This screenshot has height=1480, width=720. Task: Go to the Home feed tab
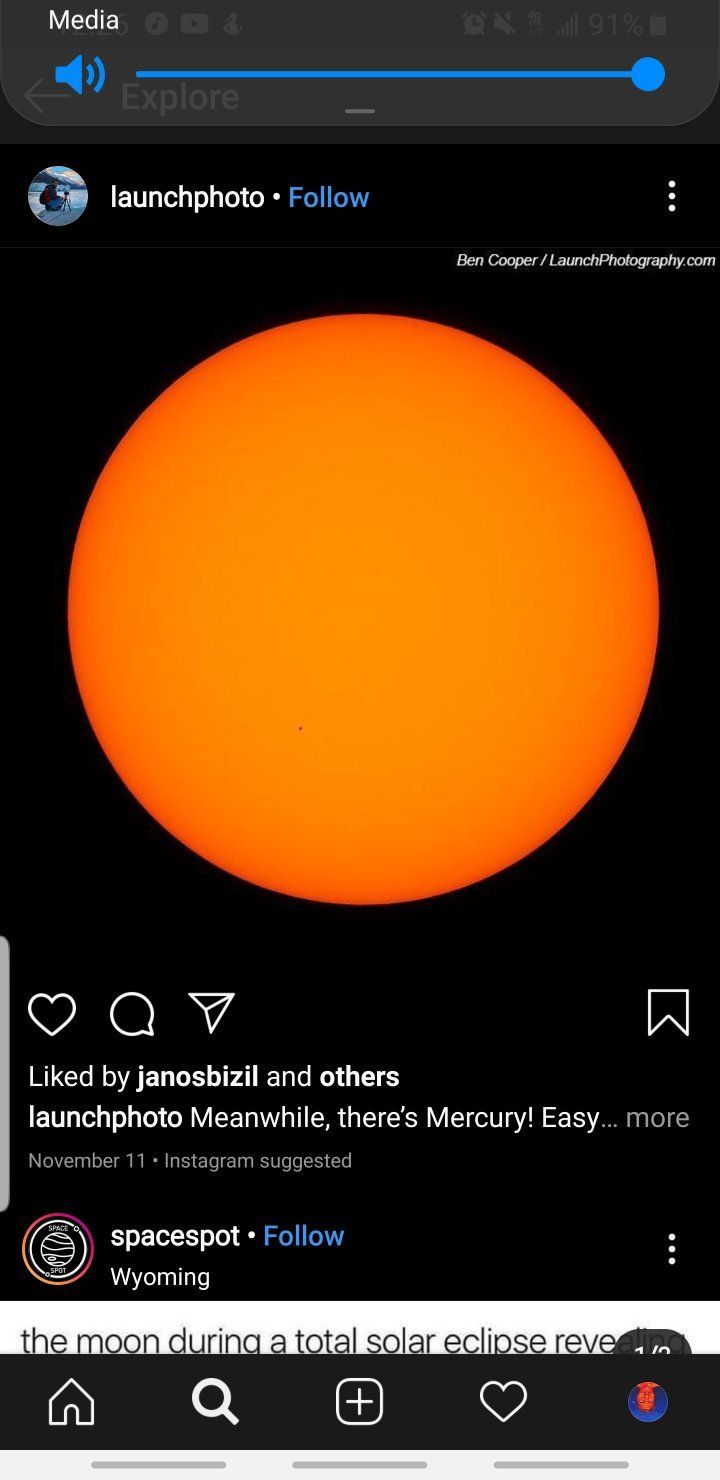click(x=72, y=1401)
